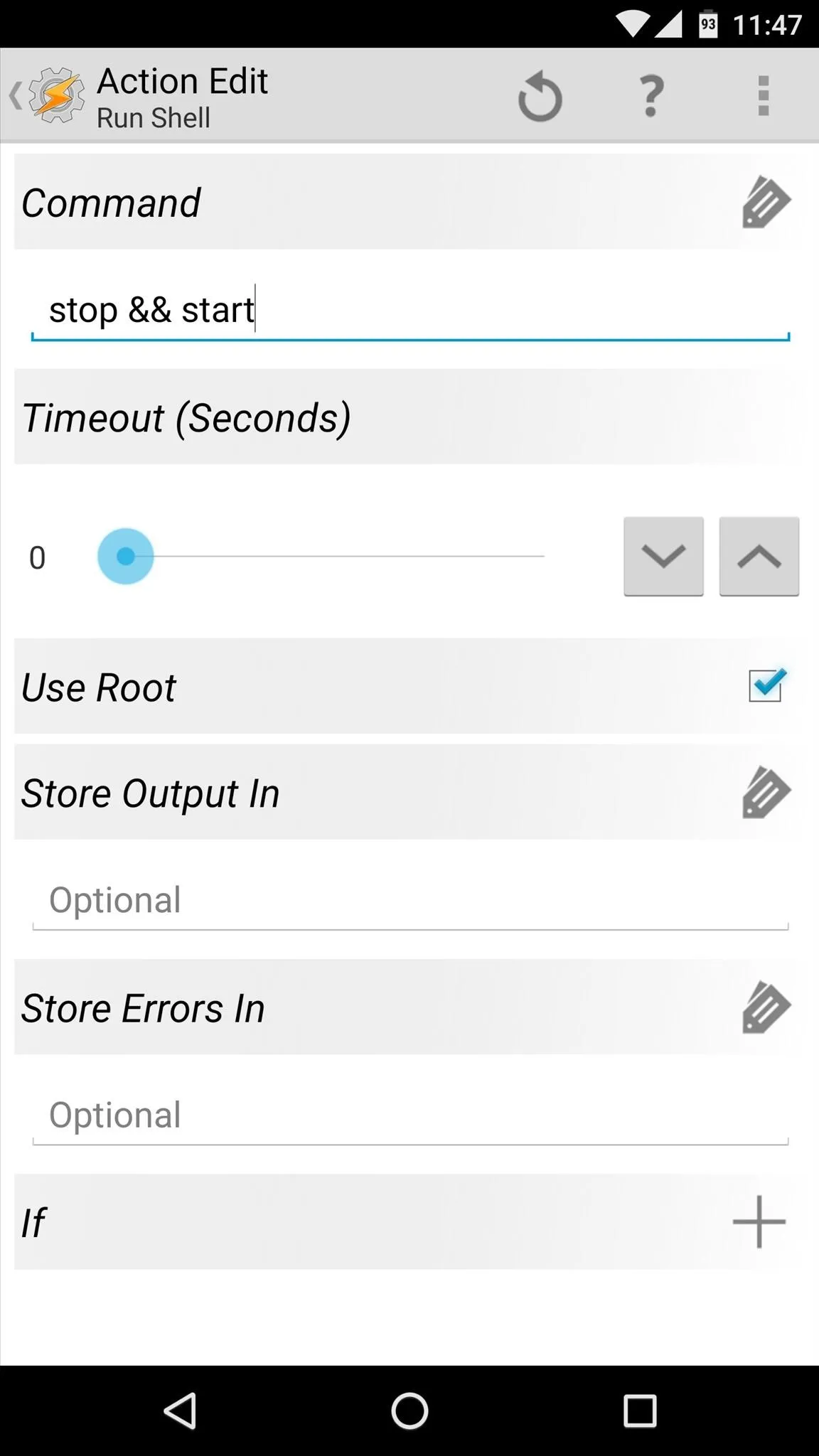819x1456 pixels.
Task: Focus the Store Output In field
Action: [x=410, y=901]
